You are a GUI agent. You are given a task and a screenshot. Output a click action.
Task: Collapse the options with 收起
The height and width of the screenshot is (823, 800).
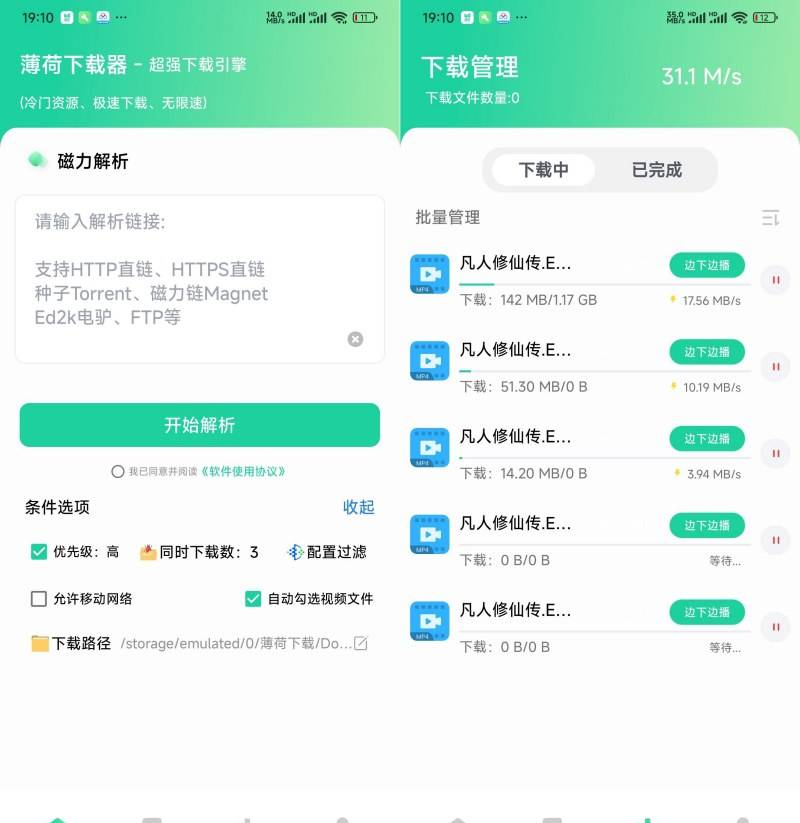pyautogui.click(x=358, y=507)
